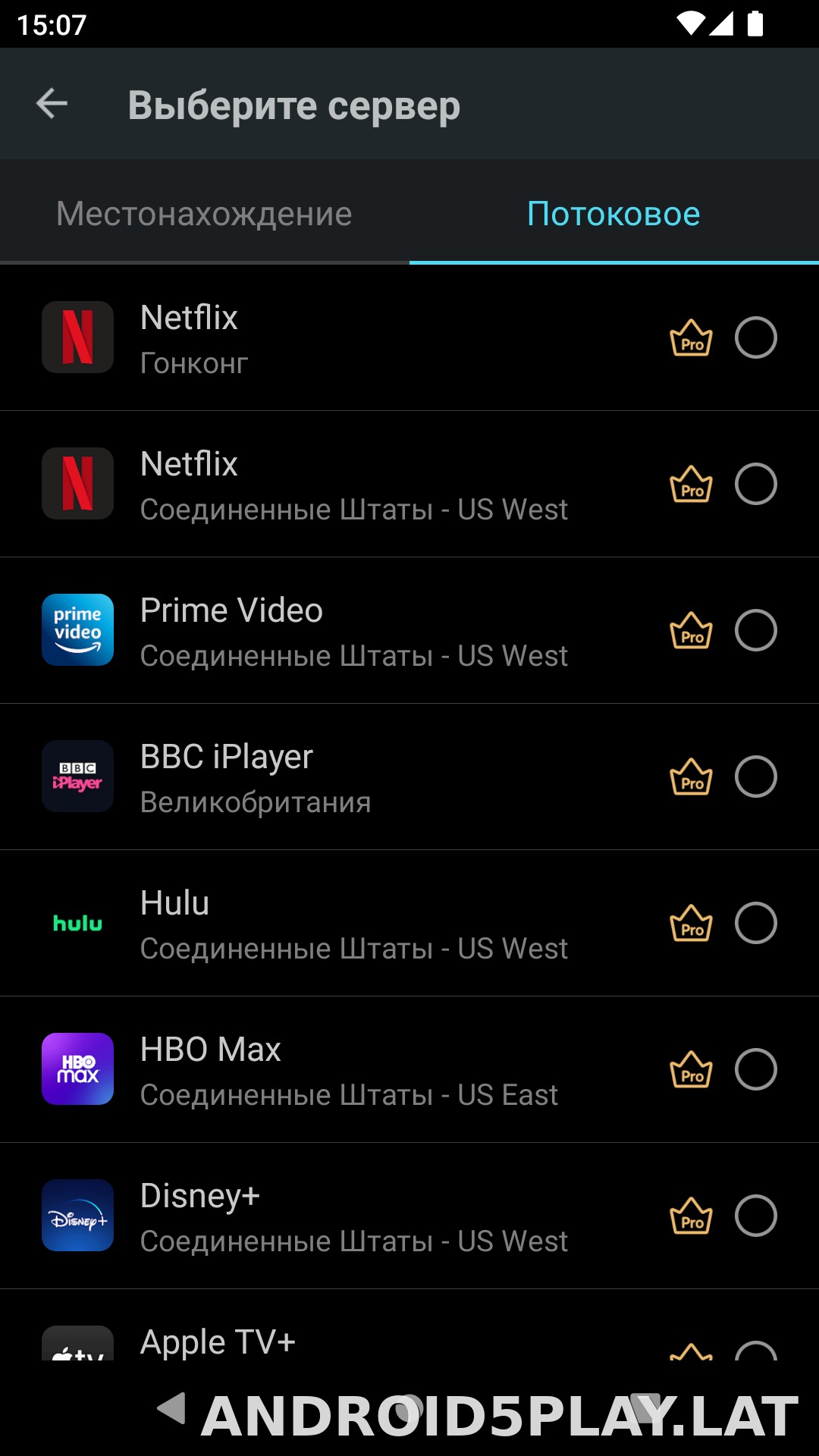
Task: Pick the Prime Video radio button
Action: coord(756,630)
